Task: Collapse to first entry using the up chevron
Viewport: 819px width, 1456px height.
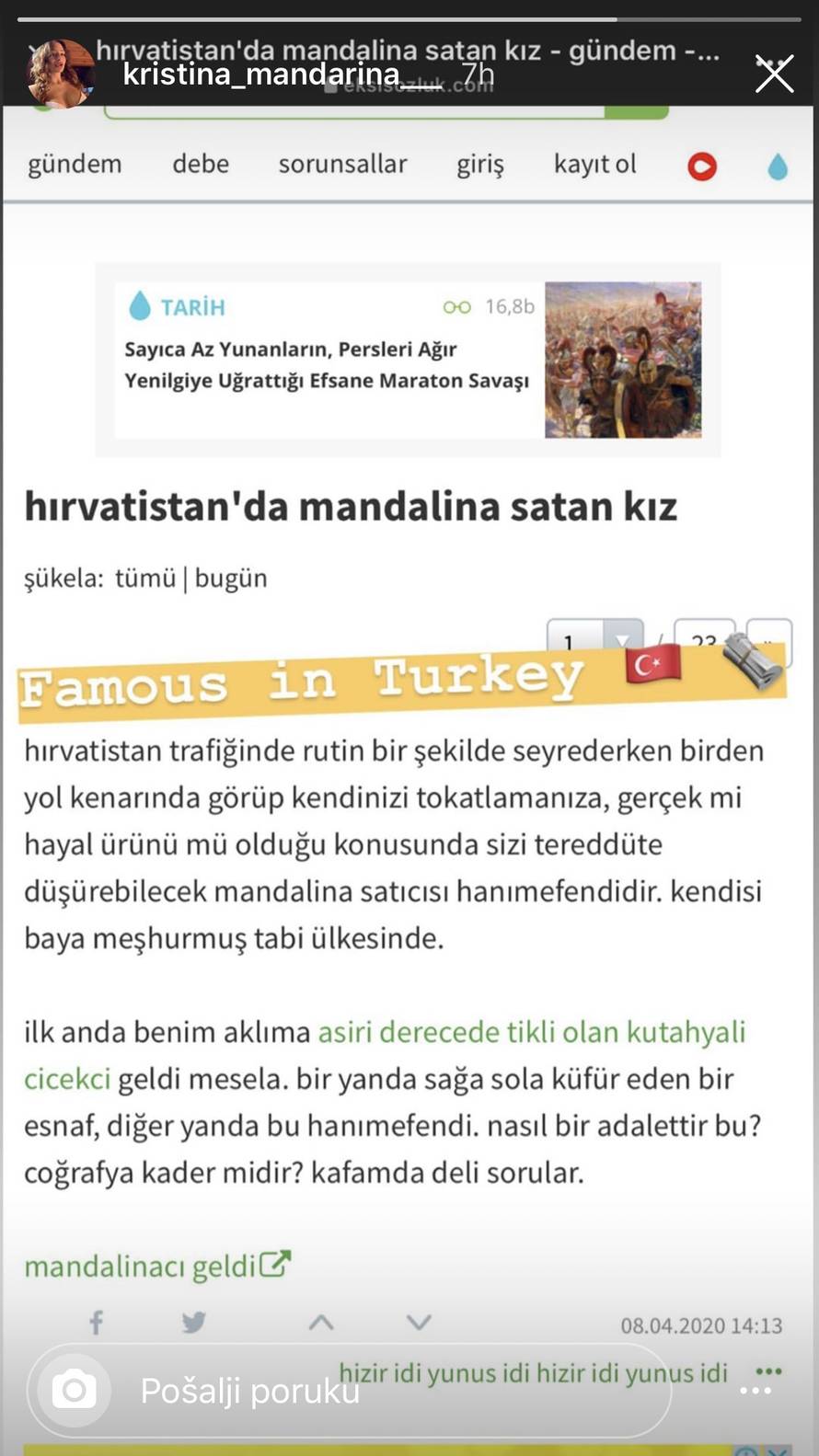Action: [x=321, y=1322]
